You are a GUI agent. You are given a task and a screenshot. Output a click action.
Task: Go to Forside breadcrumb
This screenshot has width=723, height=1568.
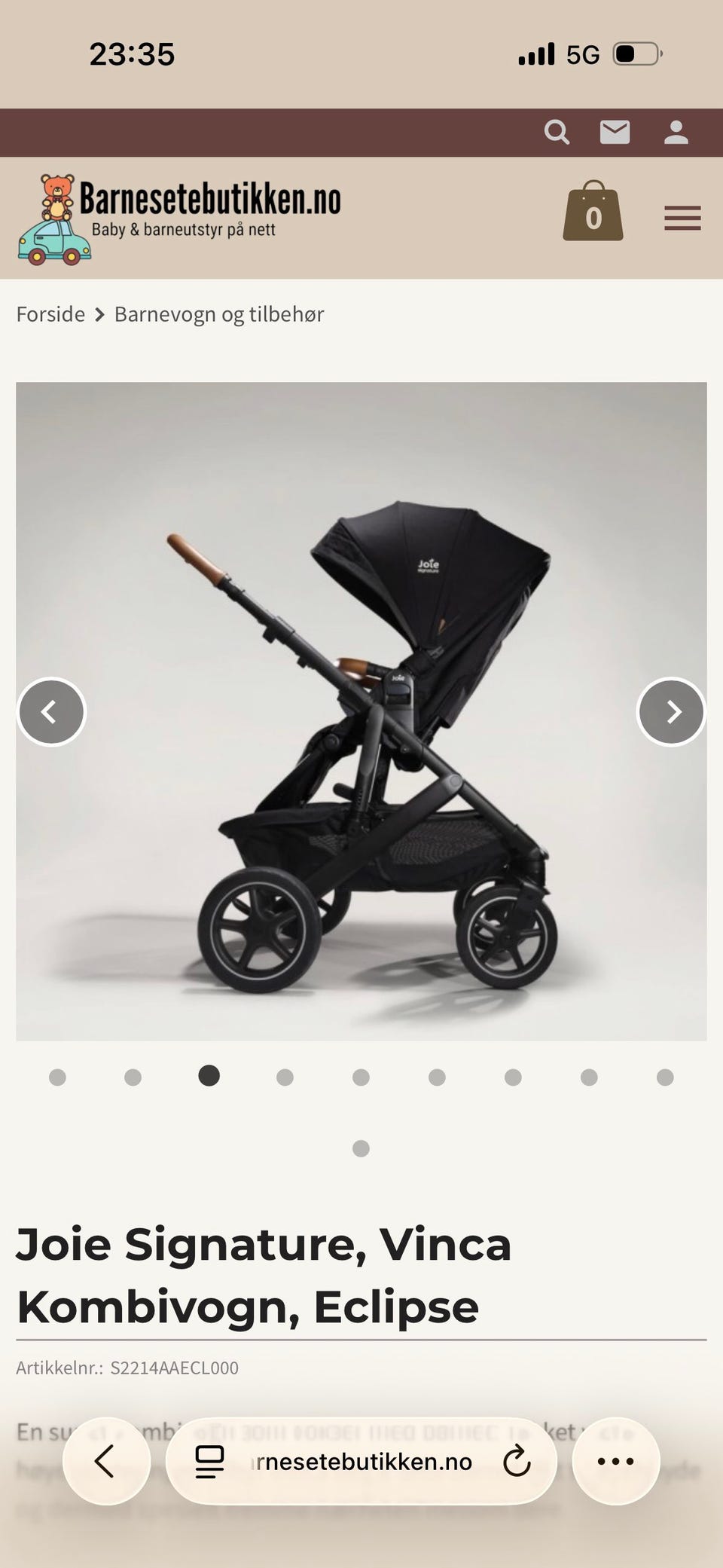pos(50,314)
